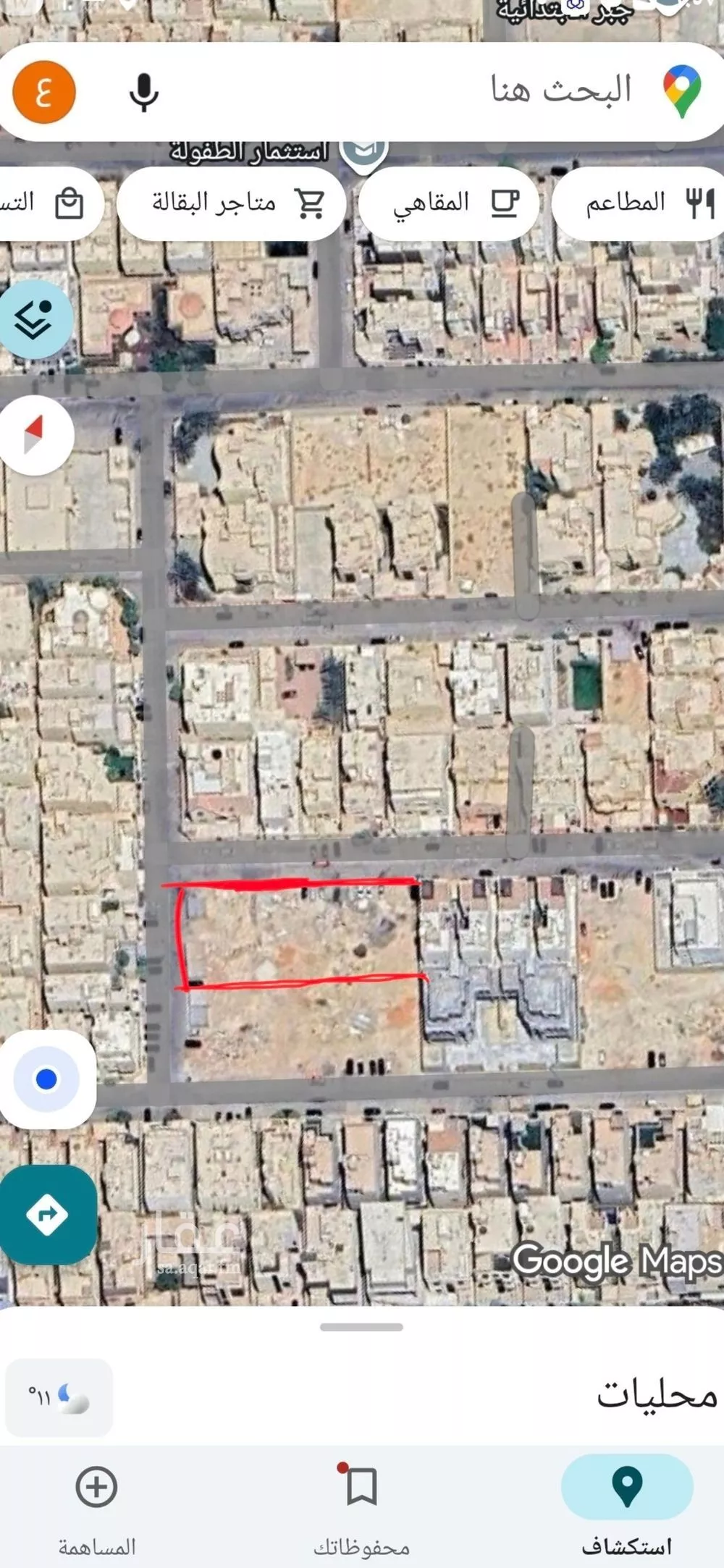Open directions with the teal arrow button
This screenshot has width=724, height=1568.
47,1214
